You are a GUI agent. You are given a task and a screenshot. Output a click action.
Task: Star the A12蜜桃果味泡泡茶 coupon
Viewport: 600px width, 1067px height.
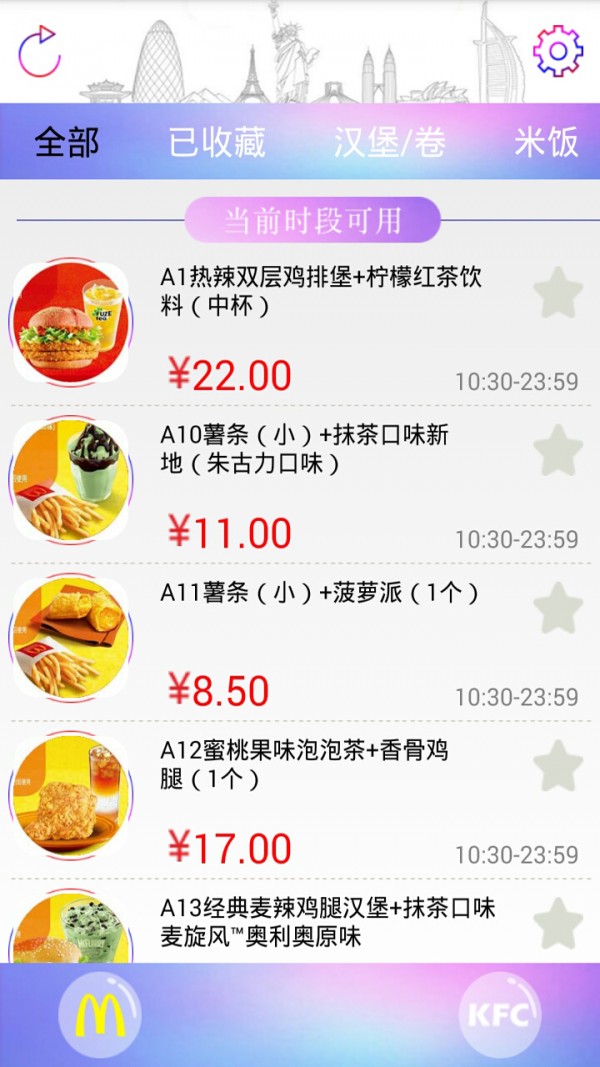[x=558, y=766]
